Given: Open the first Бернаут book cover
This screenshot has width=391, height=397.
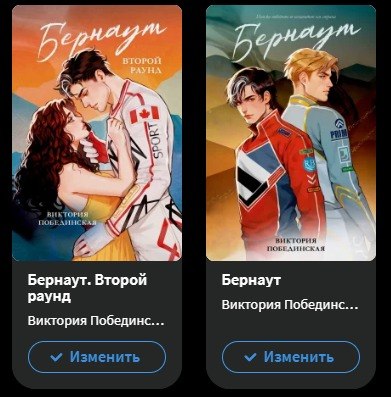Looking at the screenshot, I should coord(291,133).
